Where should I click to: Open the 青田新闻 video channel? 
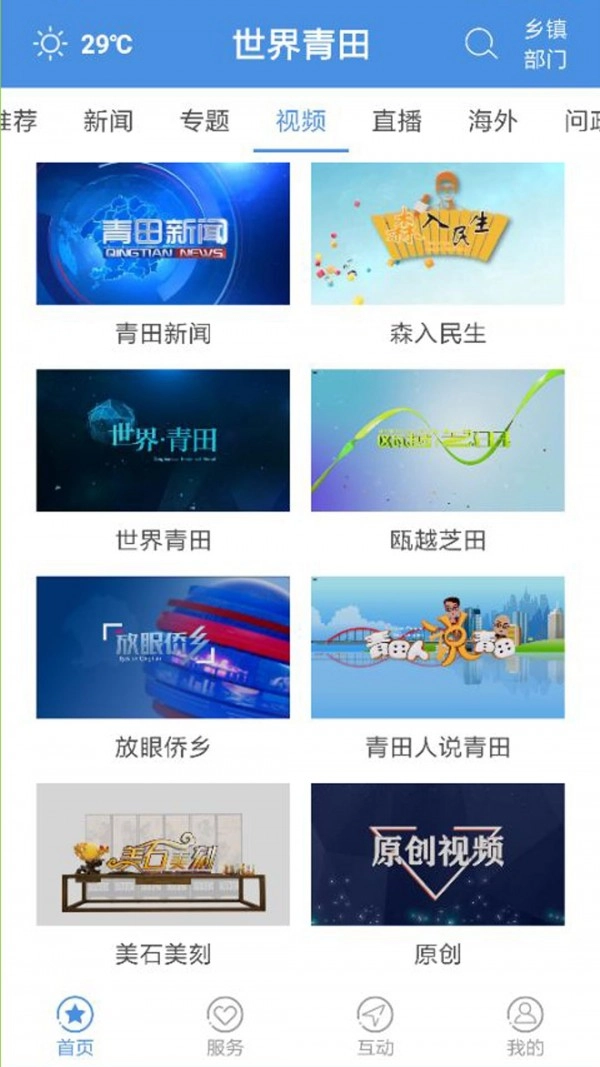(x=163, y=234)
